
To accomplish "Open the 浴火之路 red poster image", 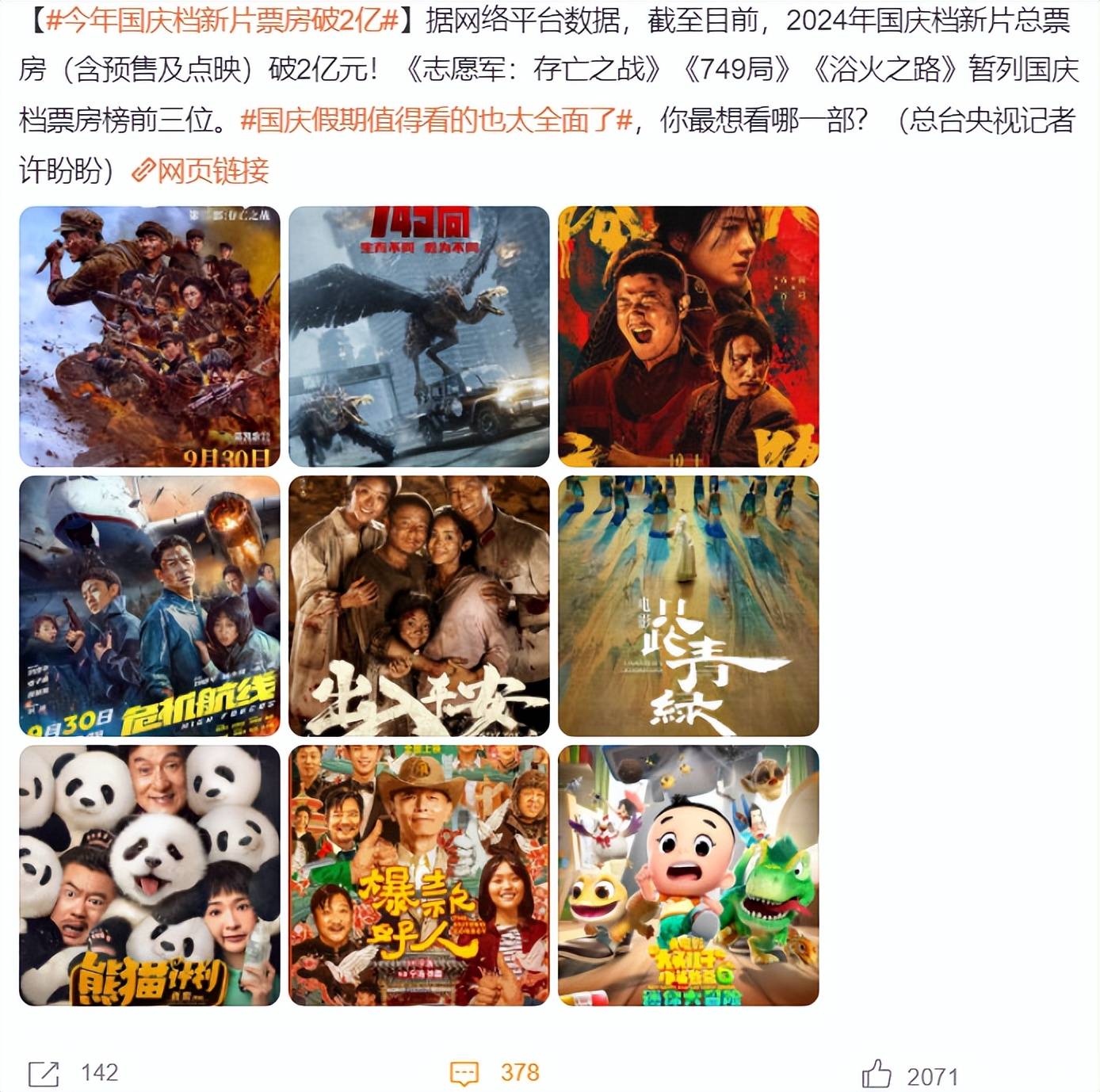I will click(x=688, y=337).
